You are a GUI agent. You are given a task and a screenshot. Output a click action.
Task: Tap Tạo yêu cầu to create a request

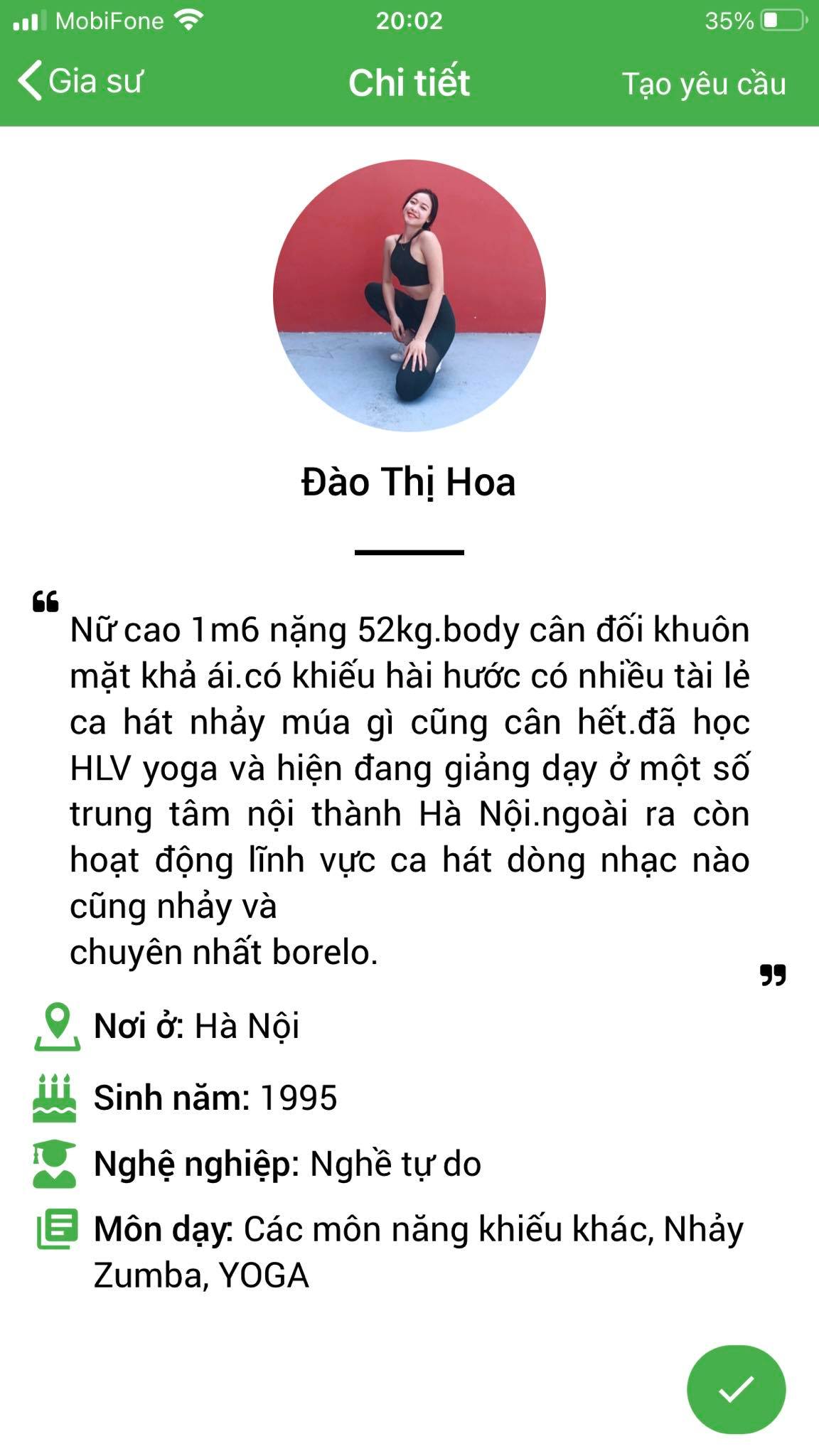click(704, 84)
